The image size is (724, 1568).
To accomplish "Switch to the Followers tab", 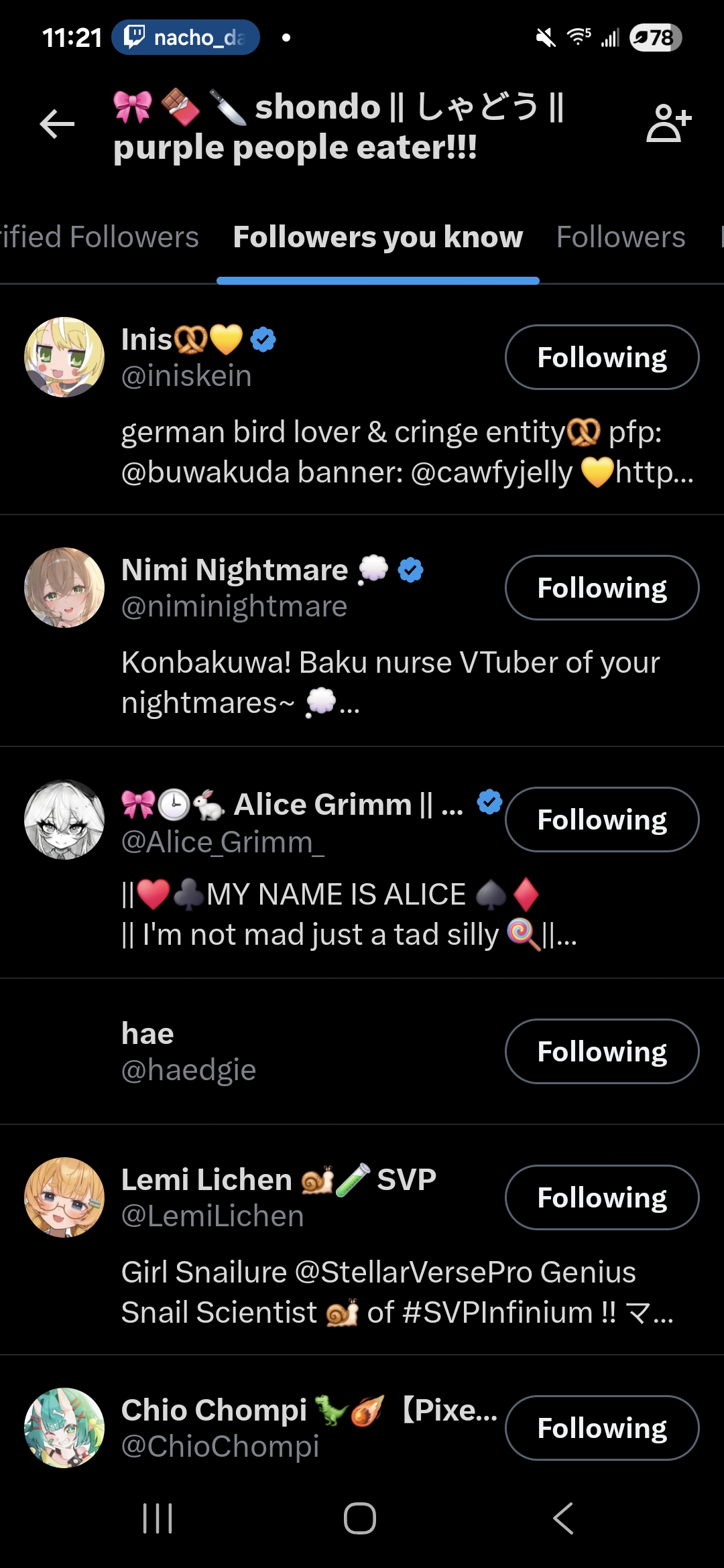I will tap(621, 237).
